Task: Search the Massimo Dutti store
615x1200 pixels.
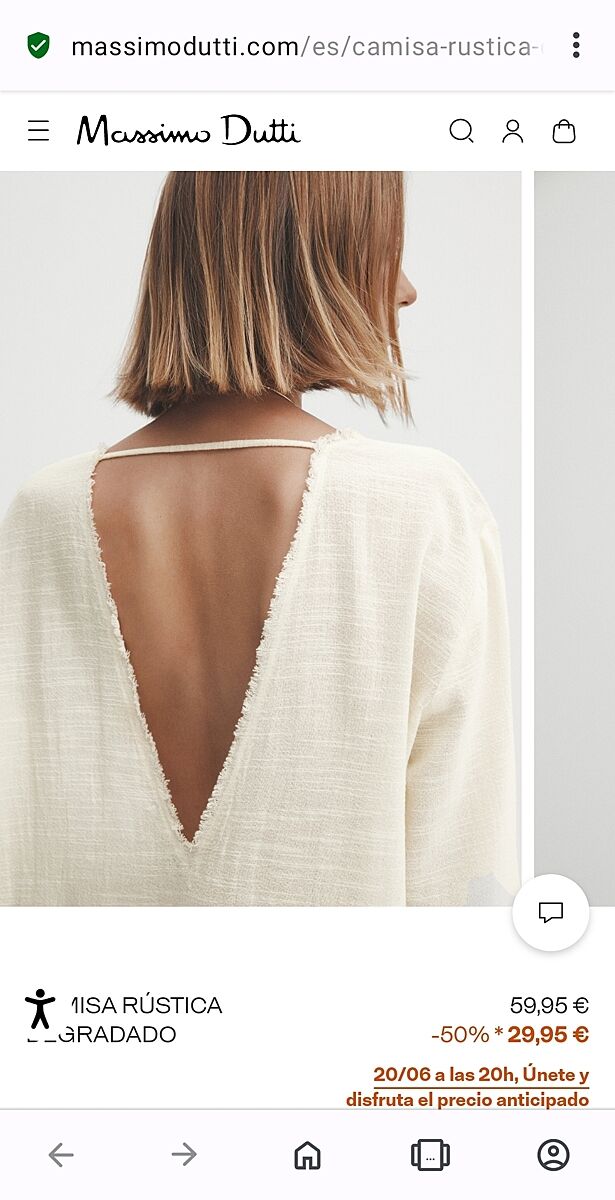Action: click(x=461, y=131)
